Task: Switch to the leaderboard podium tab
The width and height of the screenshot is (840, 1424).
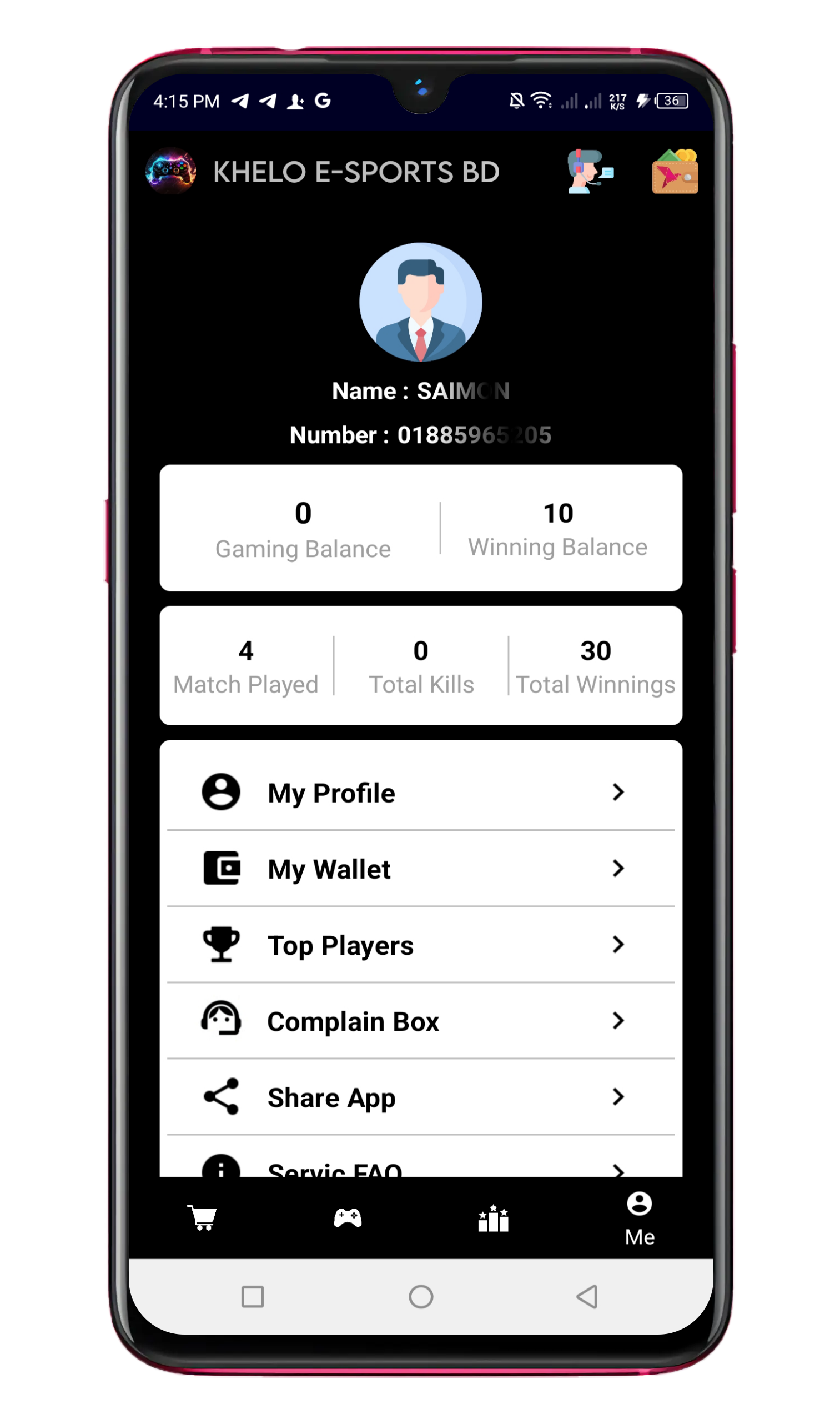Action: pyautogui.click(x=493, y=1217)
